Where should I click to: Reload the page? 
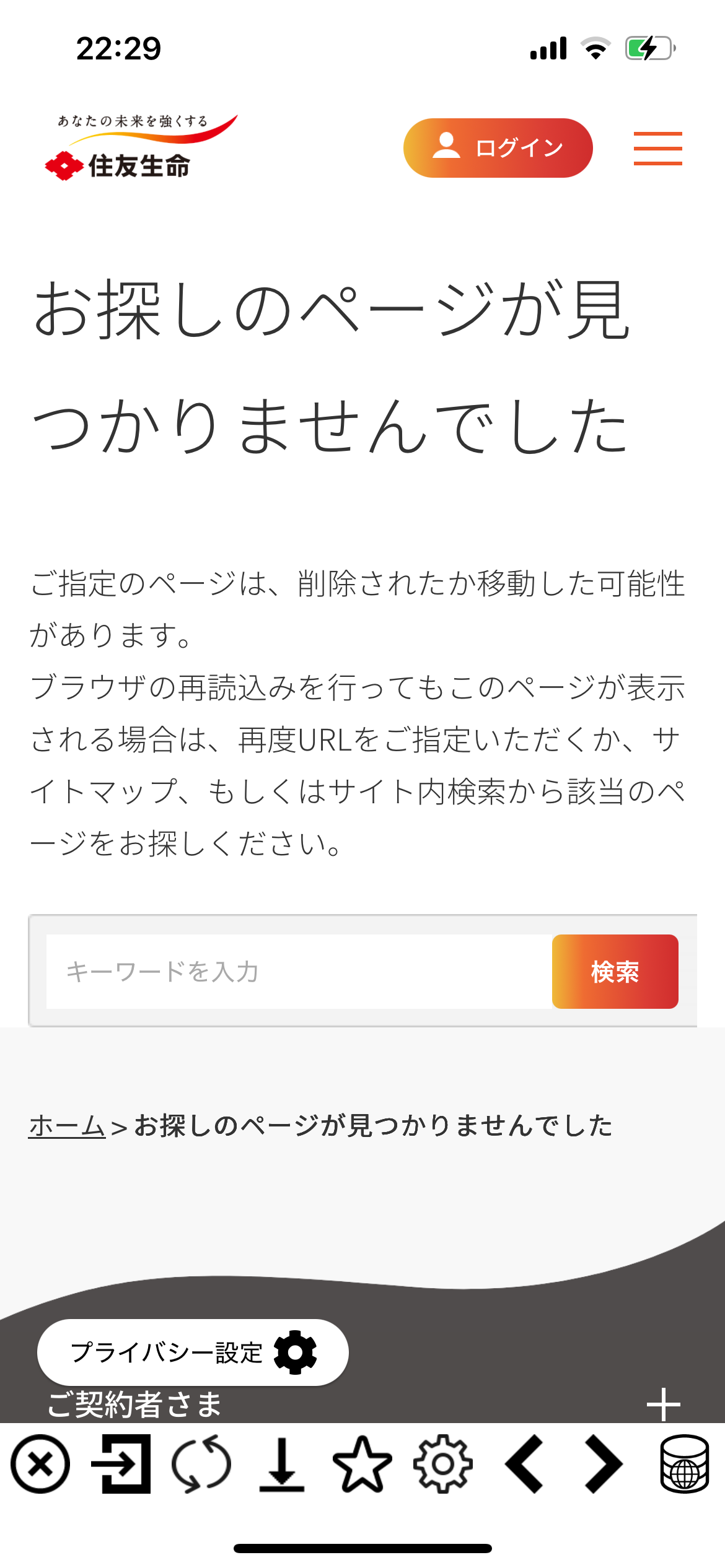click(201, 1464)
